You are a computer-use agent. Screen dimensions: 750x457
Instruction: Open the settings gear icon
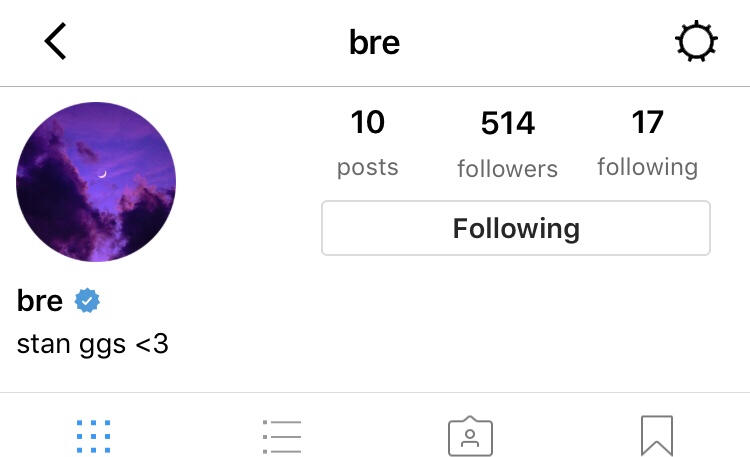[695, 43]
